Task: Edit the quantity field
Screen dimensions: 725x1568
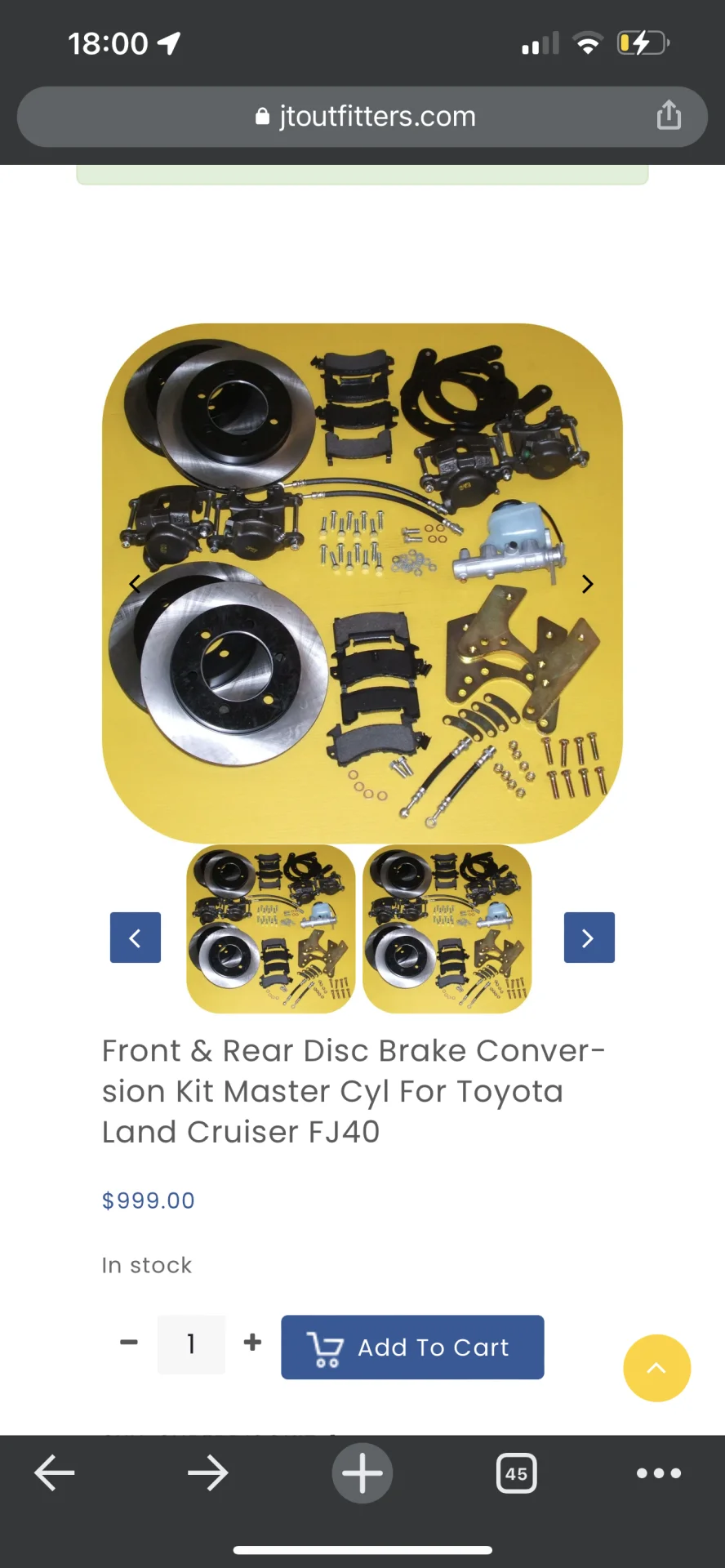Action: (191, 1343)
